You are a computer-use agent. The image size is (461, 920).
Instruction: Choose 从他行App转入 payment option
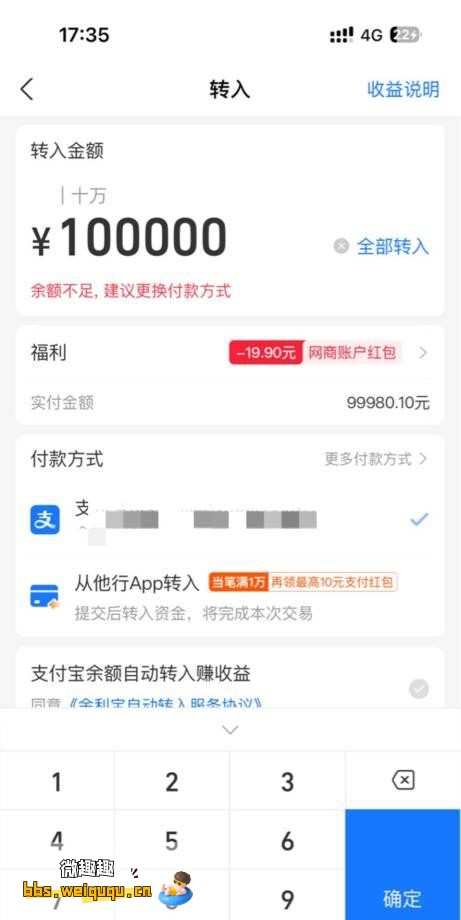pos(230,594)
